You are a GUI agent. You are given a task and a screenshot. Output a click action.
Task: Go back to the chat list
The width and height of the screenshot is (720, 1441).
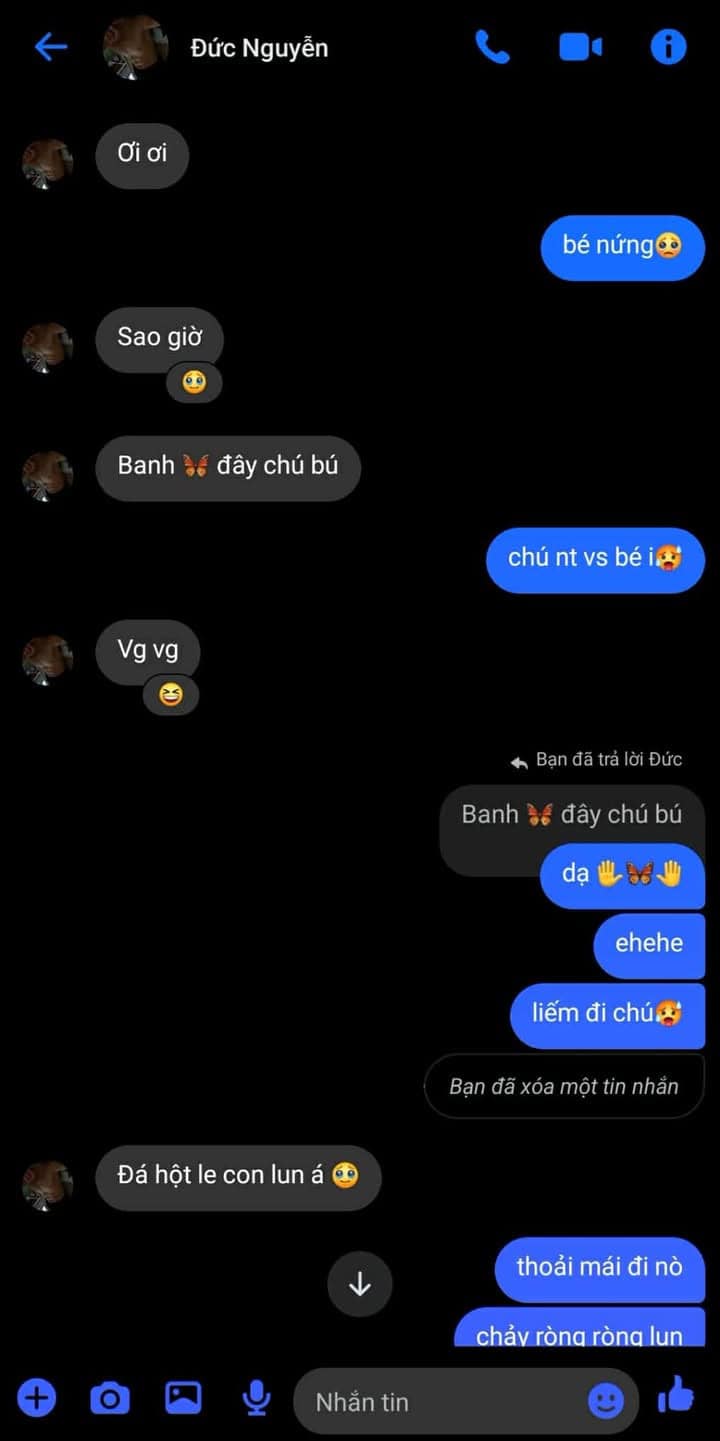coord(50,47)
